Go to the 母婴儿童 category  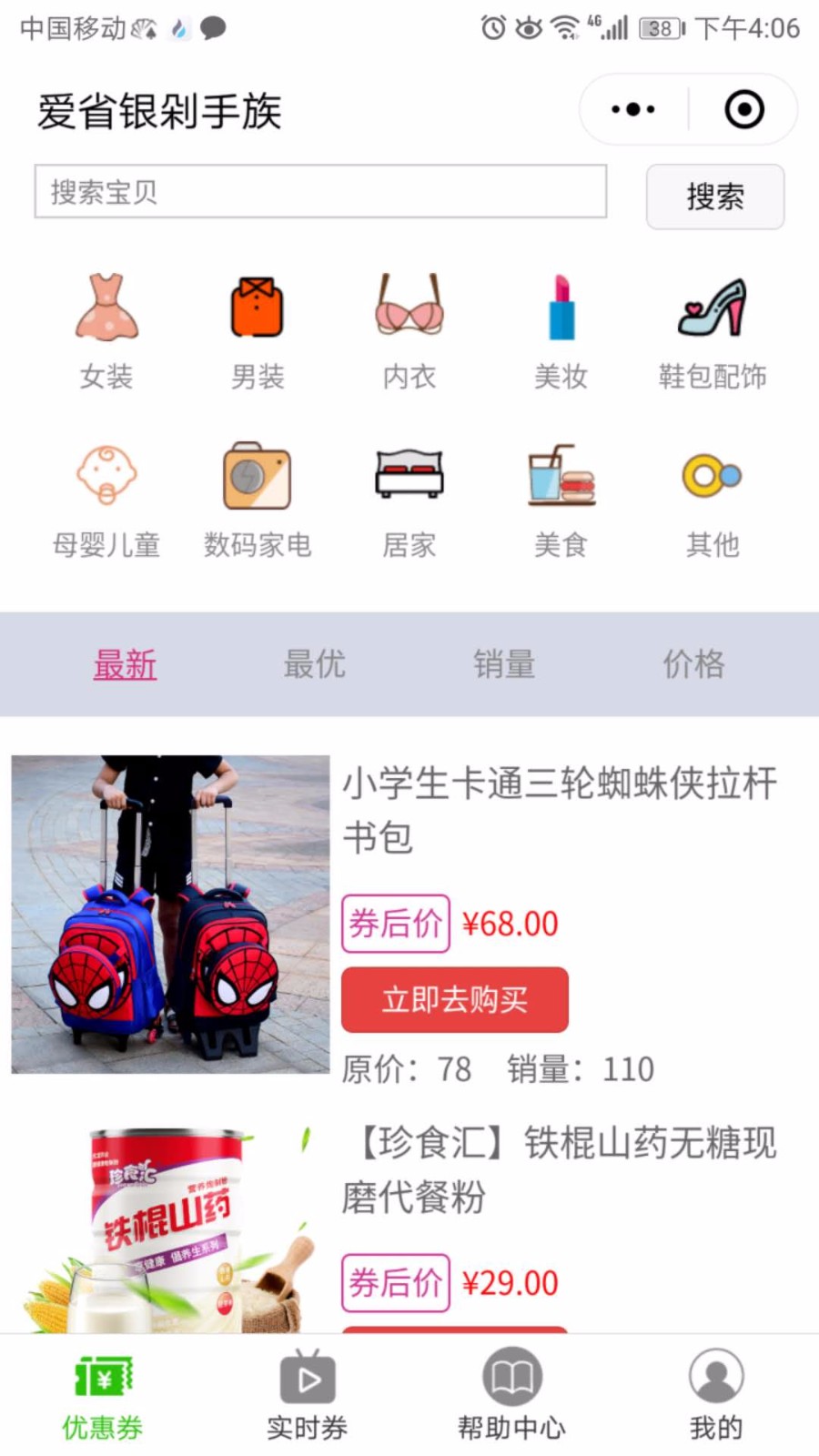click(106, 500)
